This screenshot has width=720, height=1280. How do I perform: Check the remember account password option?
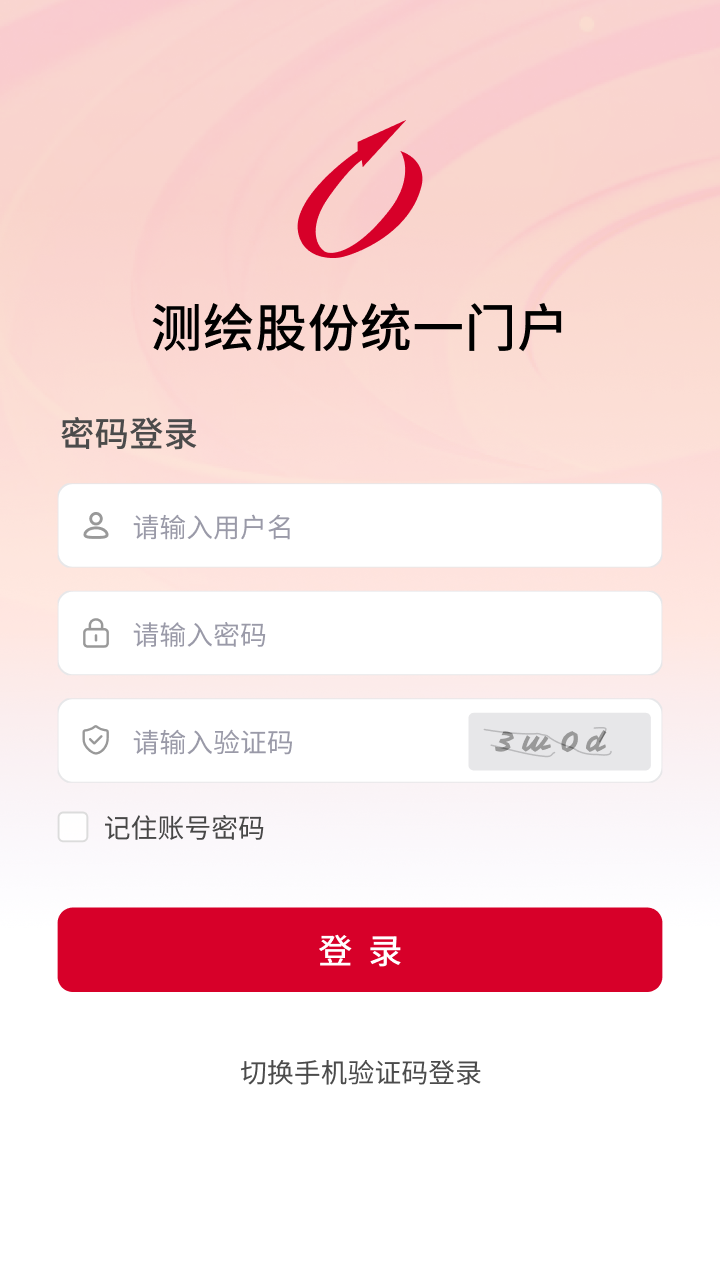tap(72, 828)
